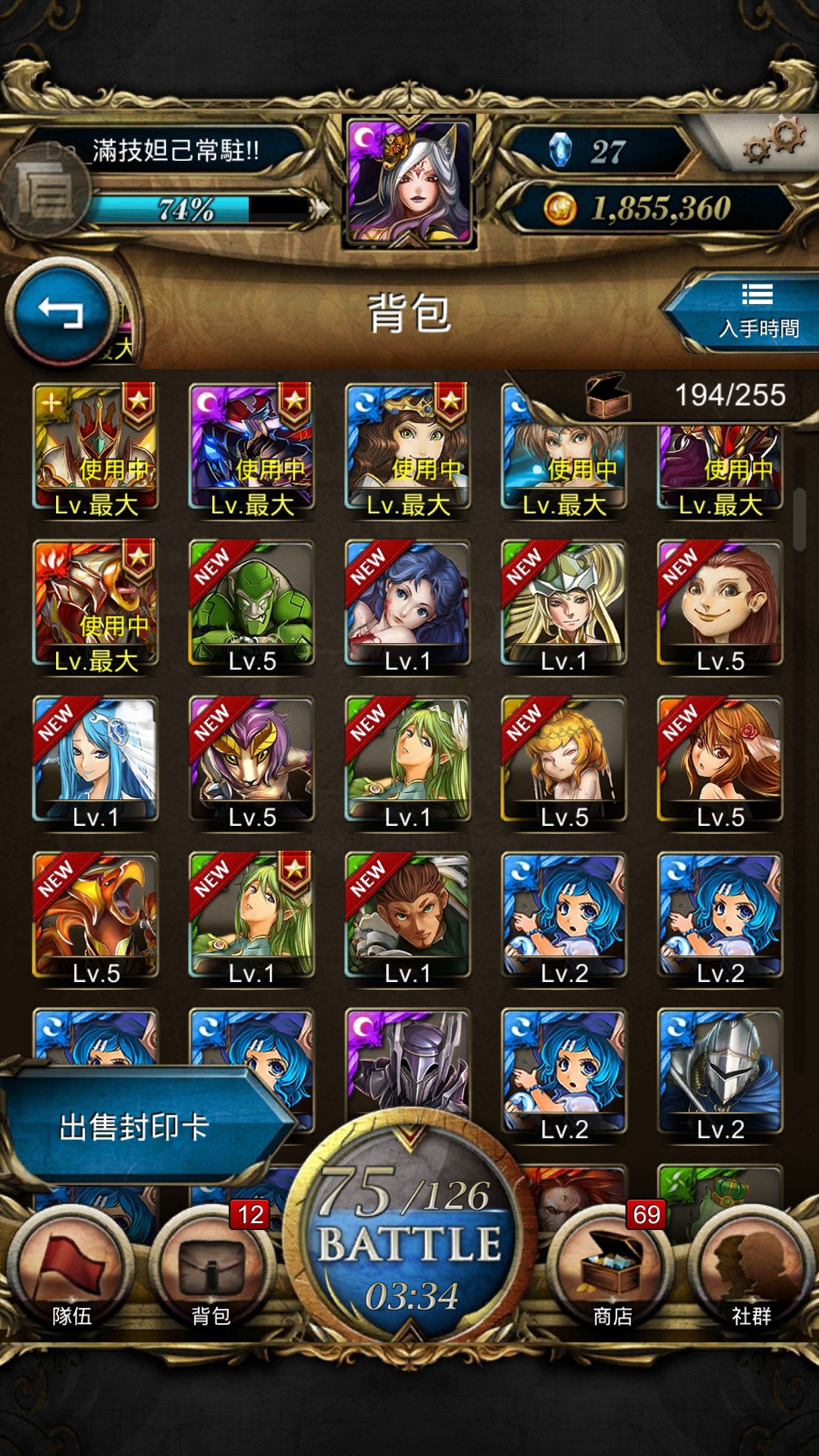Change sorting with the 入手時間 button
This screenshot has height=1456, width=819.
pyautogui.click(x=751, y=312)
